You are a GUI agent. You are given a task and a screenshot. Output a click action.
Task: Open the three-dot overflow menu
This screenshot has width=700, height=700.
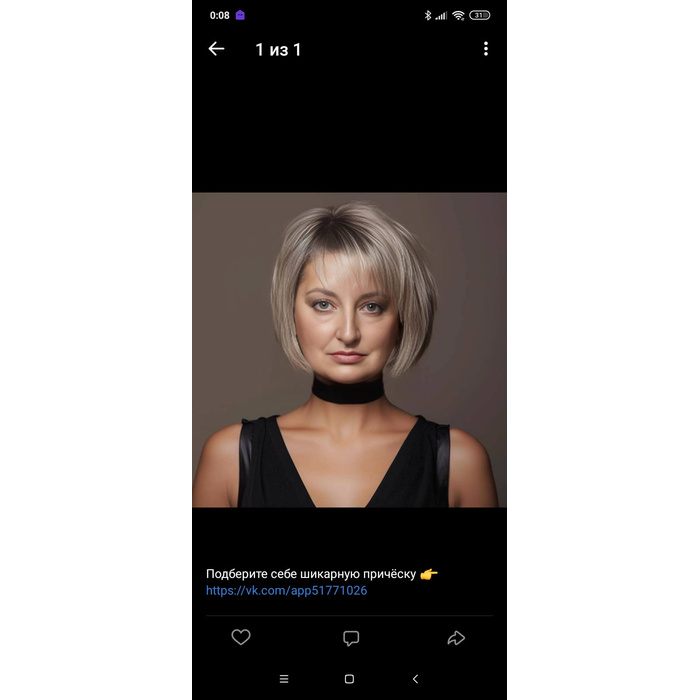[x=485, y=49]
